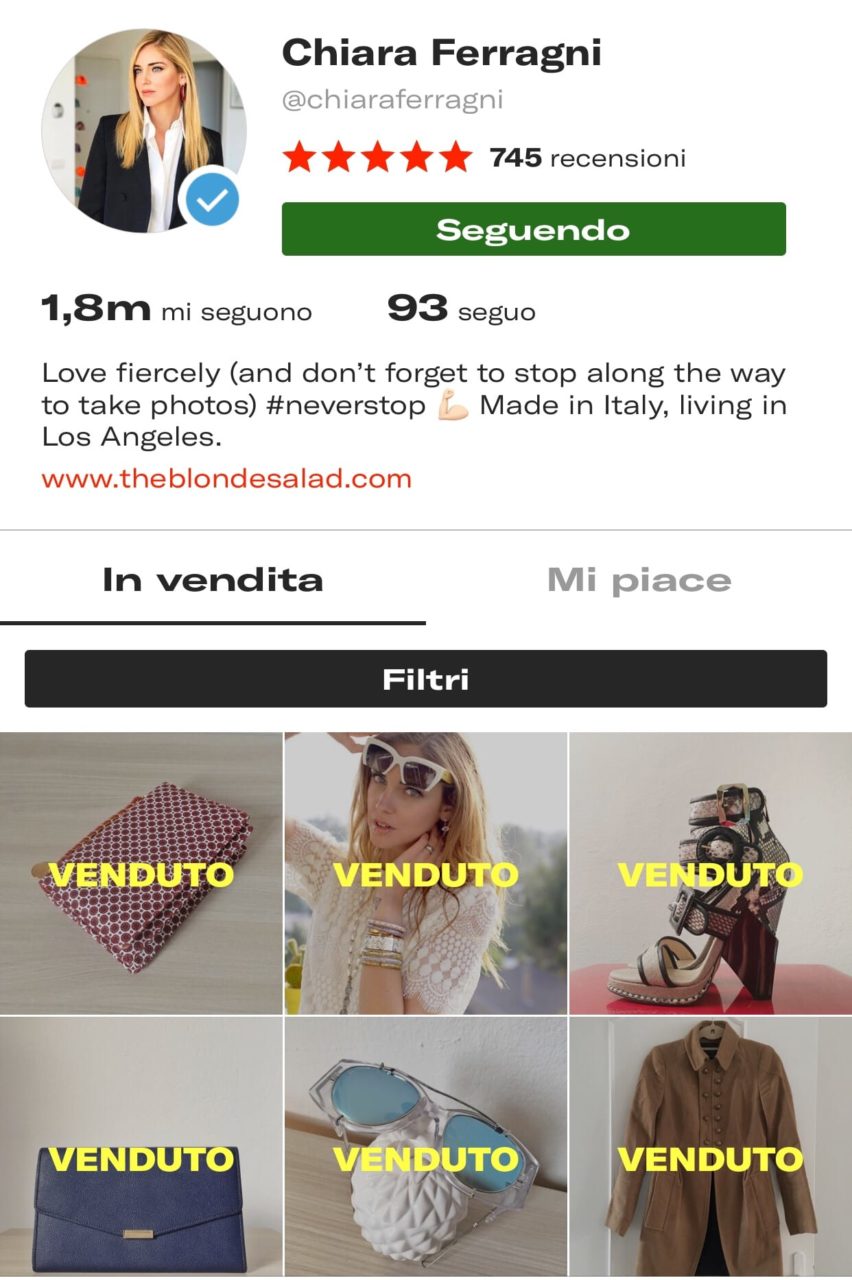Open the navy blue envelope bag listing
The height and width of the screenshot is (1280, 852).
click(x=141, y=1147)
